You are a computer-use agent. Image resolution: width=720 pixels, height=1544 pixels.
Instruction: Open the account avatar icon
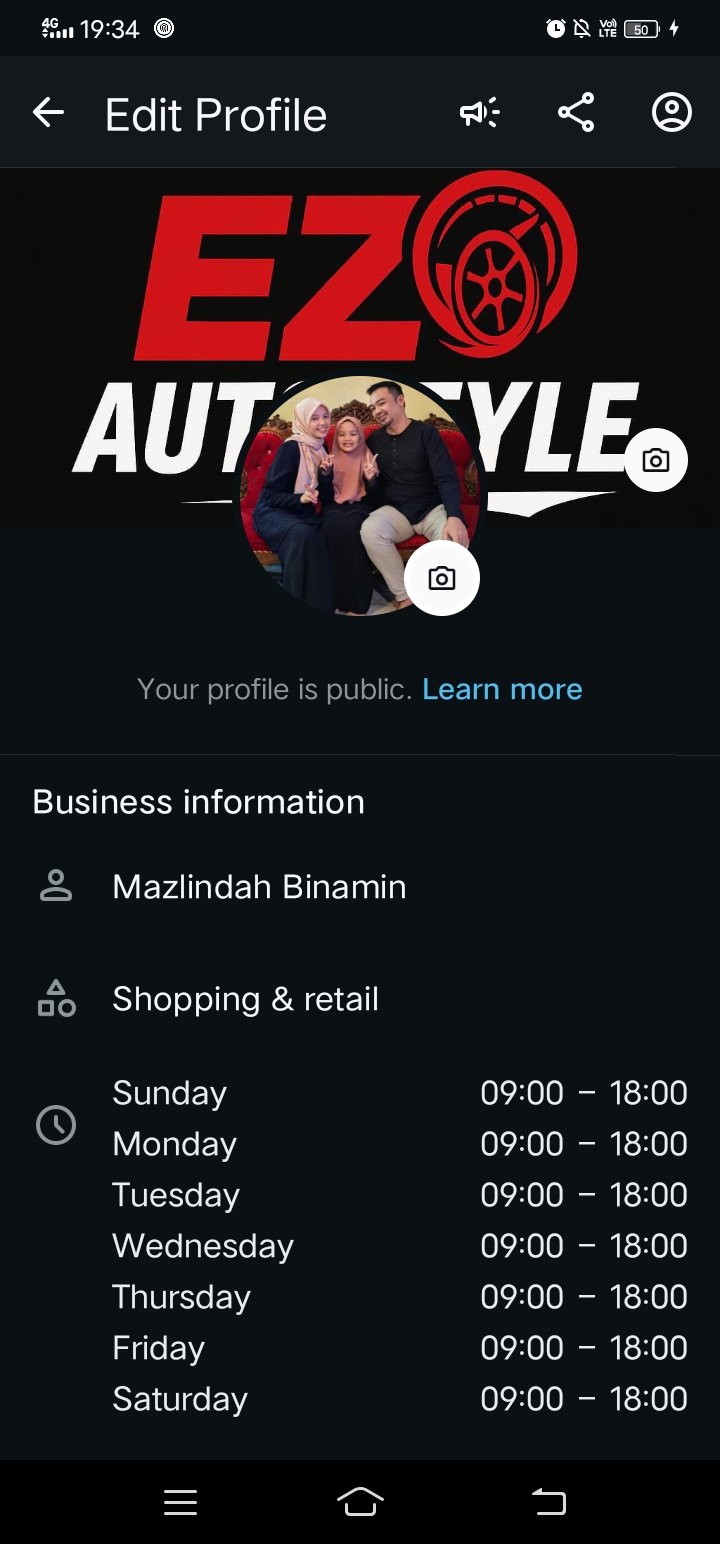(672, 113)
